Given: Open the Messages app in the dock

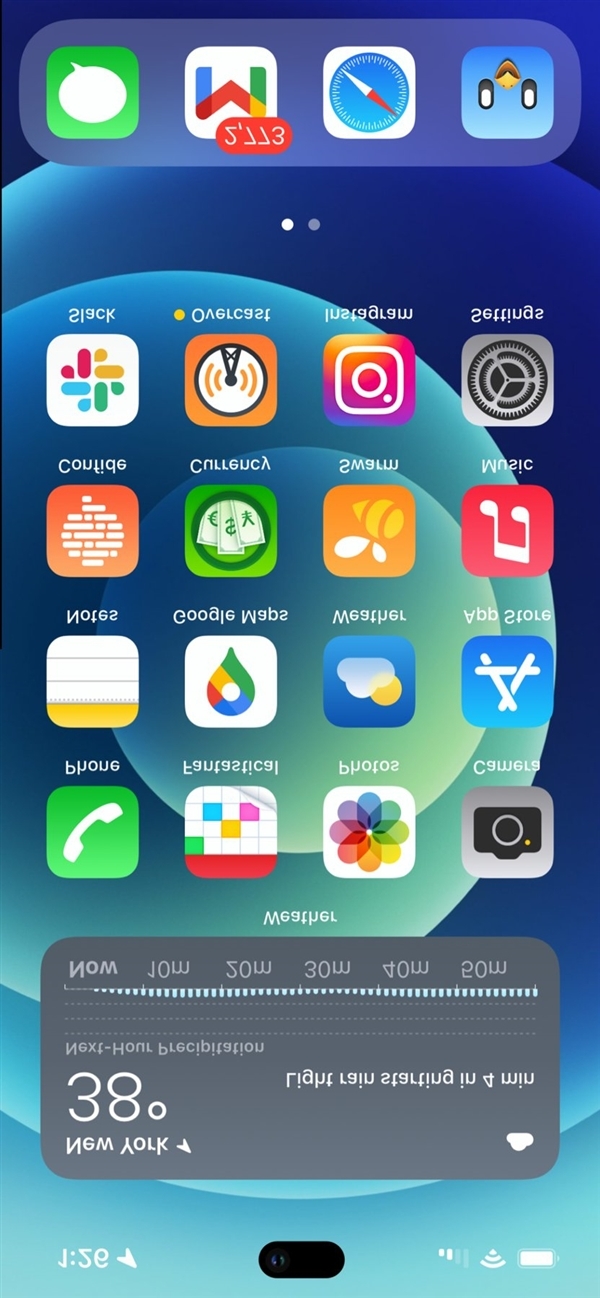Looking at the screenshot, I should 93,92.
